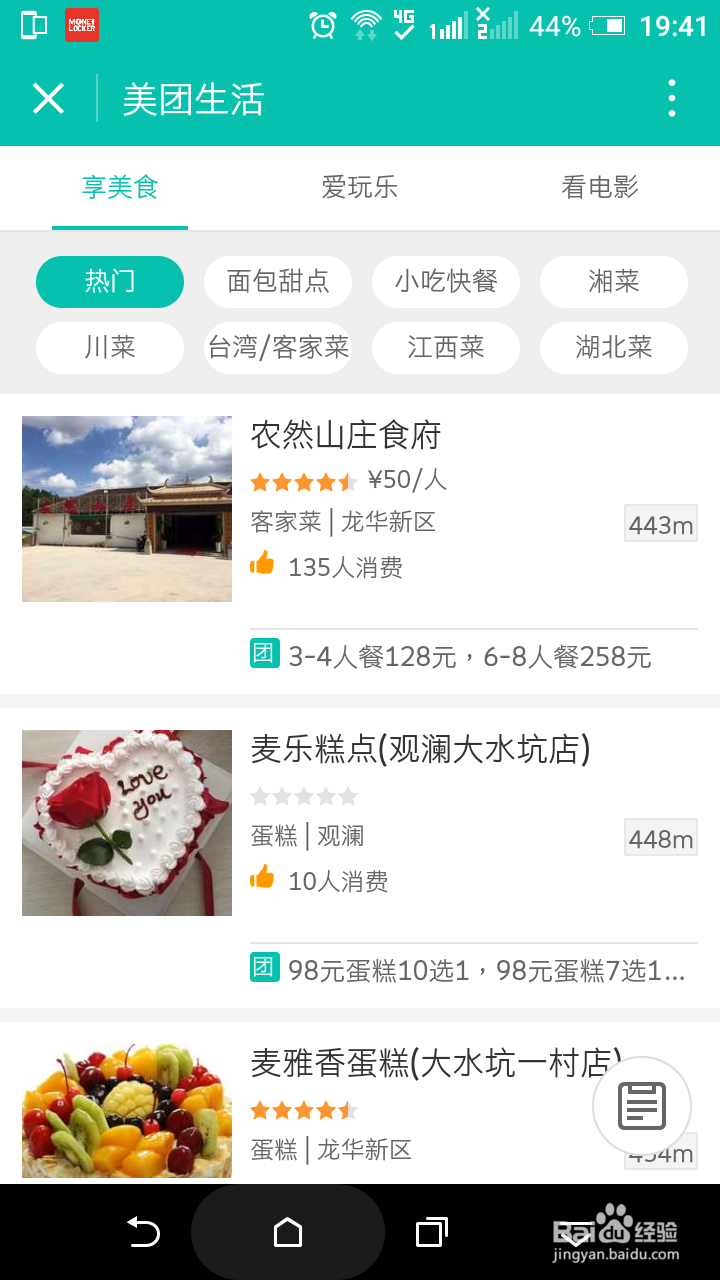Tap the green 团 deal icon for 农然山庄食府
This screenshot has width=720, height=1280.
tap(264, 657)
